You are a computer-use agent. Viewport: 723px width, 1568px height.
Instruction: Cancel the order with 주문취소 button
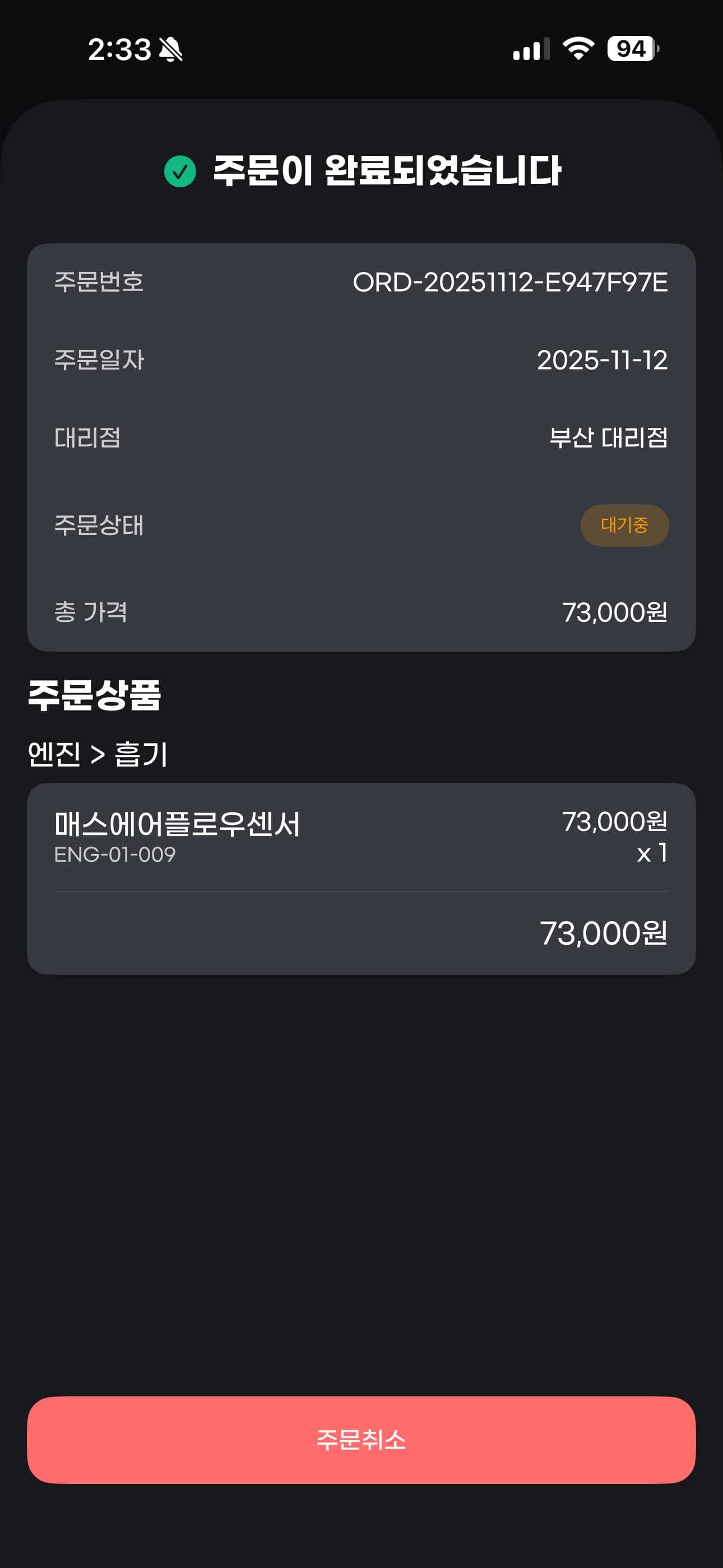tap(361, 1440)
